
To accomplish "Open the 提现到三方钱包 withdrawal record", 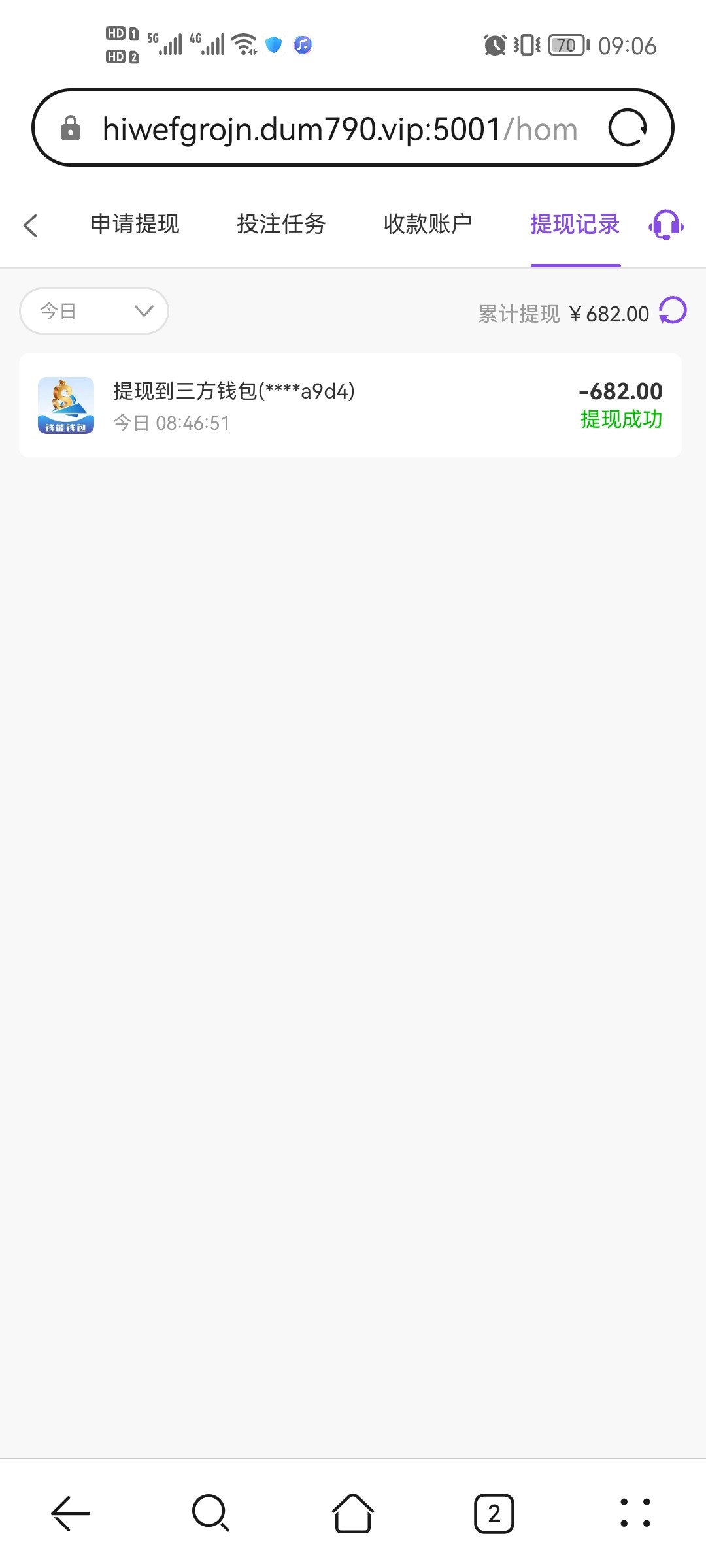I will tap(350, 405).
